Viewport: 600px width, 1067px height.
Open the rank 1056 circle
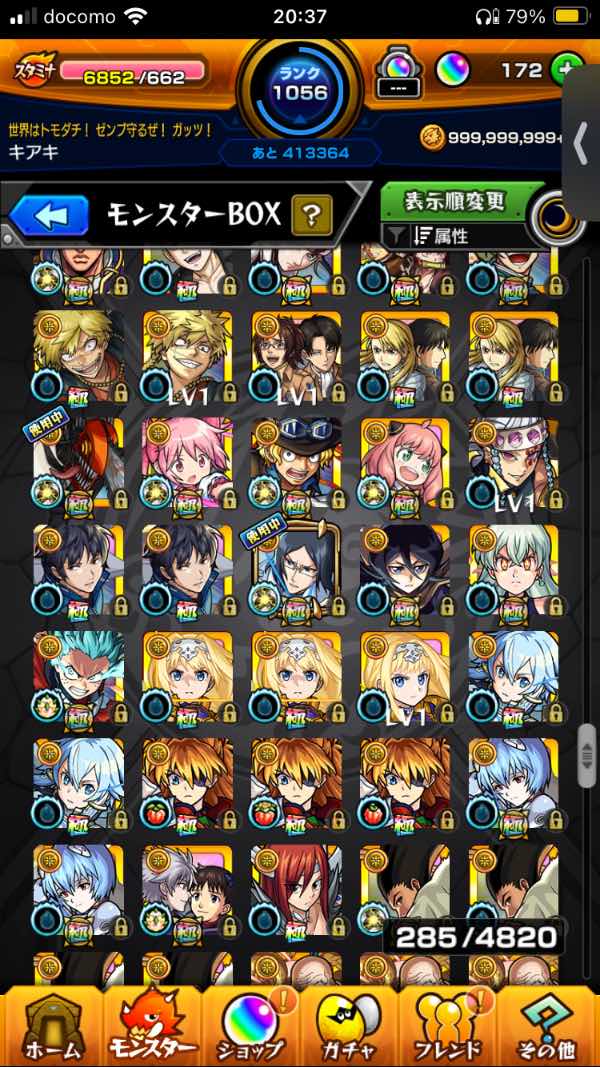click(x=300, y=90)
